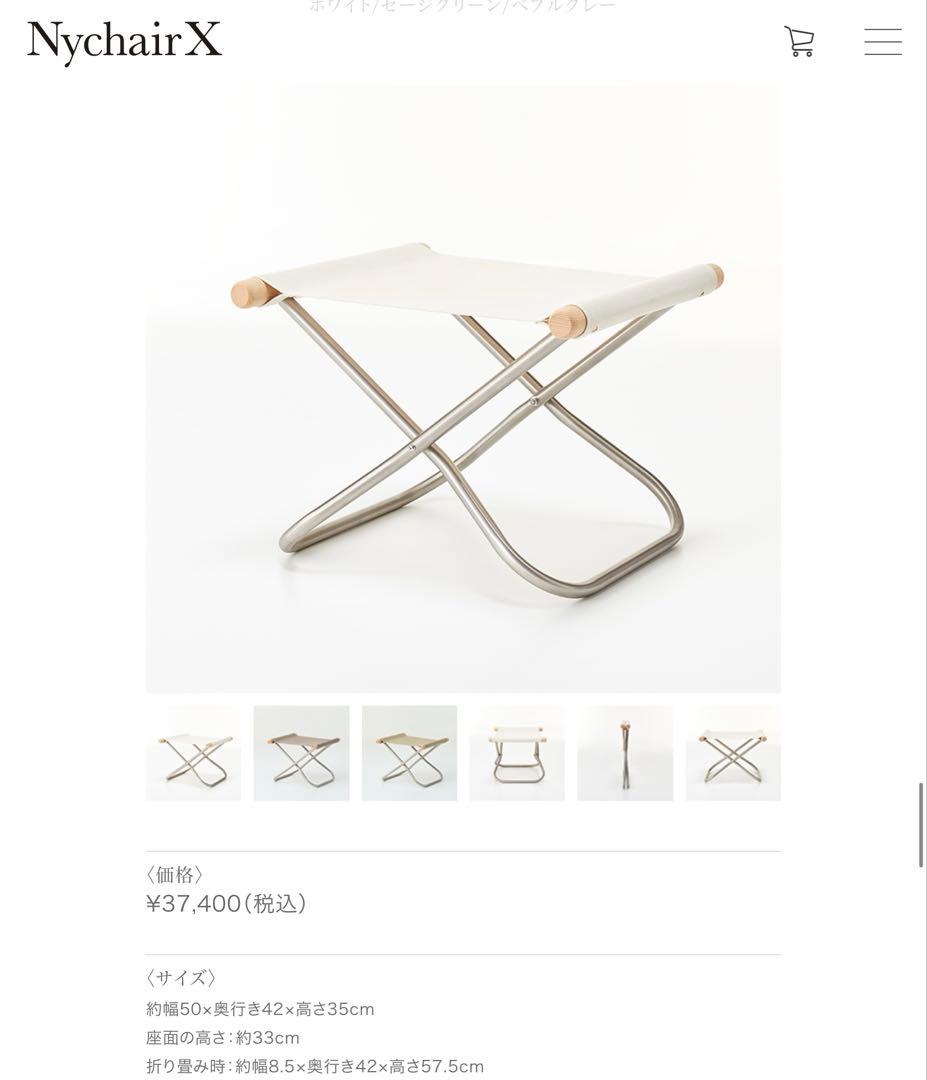Select the beige camel stool thumbnail
Screen dimensions: 927x1080
click(x=409, y=752)
